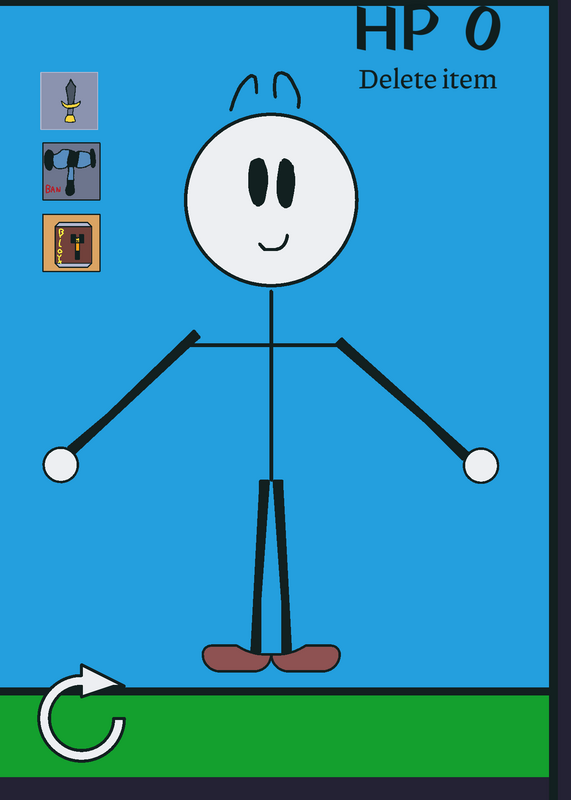This screenshot has height=800, width=571.
Task: Tap the circular reset arrow
Action: click(82, 713)
